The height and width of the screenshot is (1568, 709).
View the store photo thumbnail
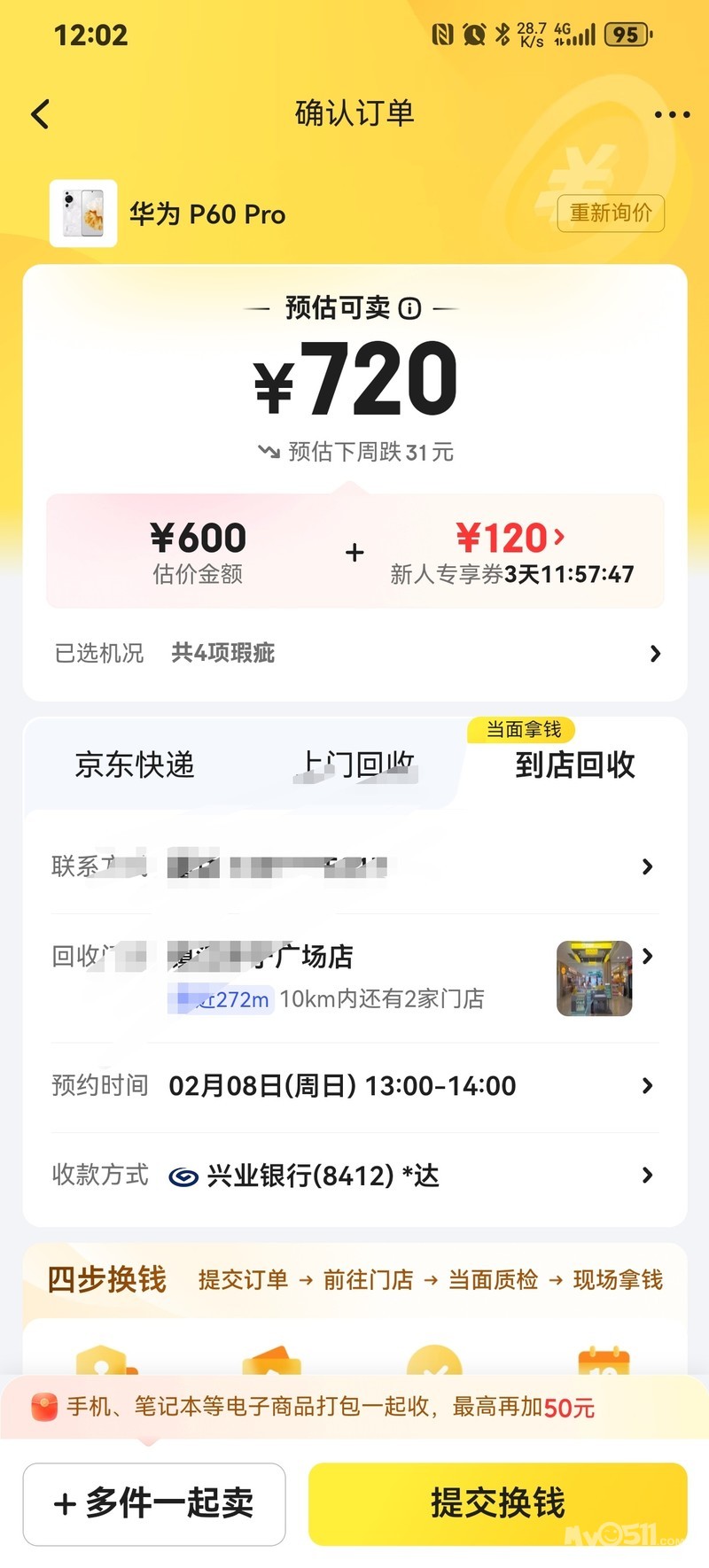pos(594,978)
